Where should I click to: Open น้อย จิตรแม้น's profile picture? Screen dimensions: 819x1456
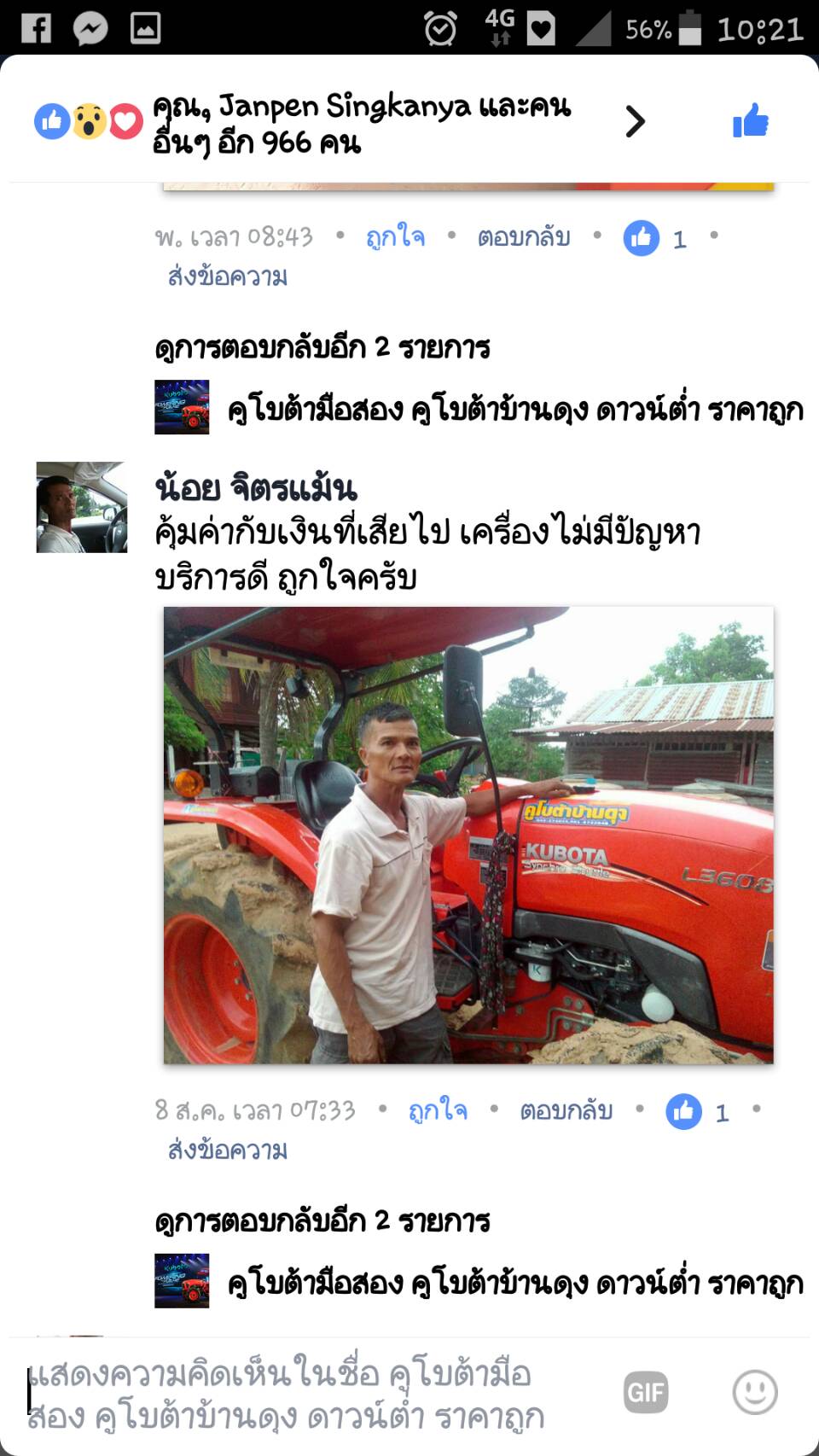click(x=82, y=508)
